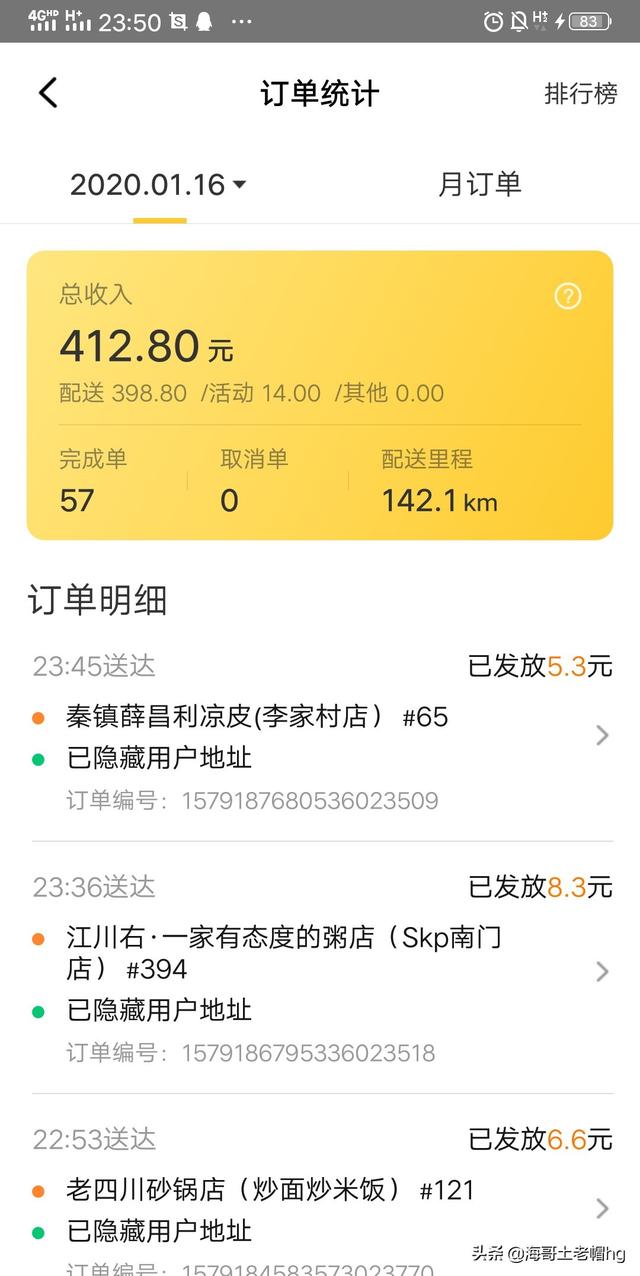
Task: Open the 排行榜 leaderboard
Action: click(x=581, y=94)
